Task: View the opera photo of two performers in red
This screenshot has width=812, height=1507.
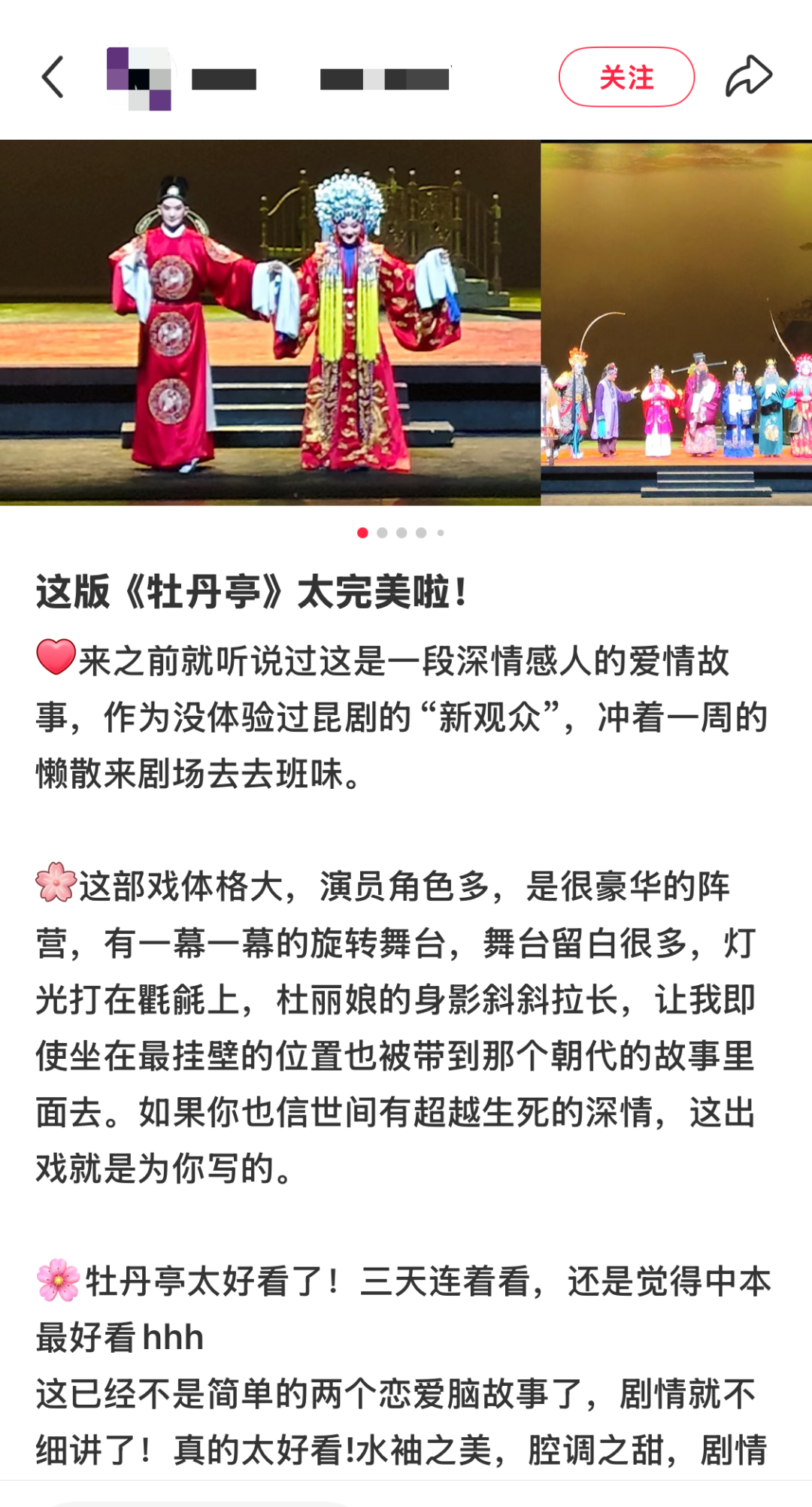Action: (x=270, y=322)
